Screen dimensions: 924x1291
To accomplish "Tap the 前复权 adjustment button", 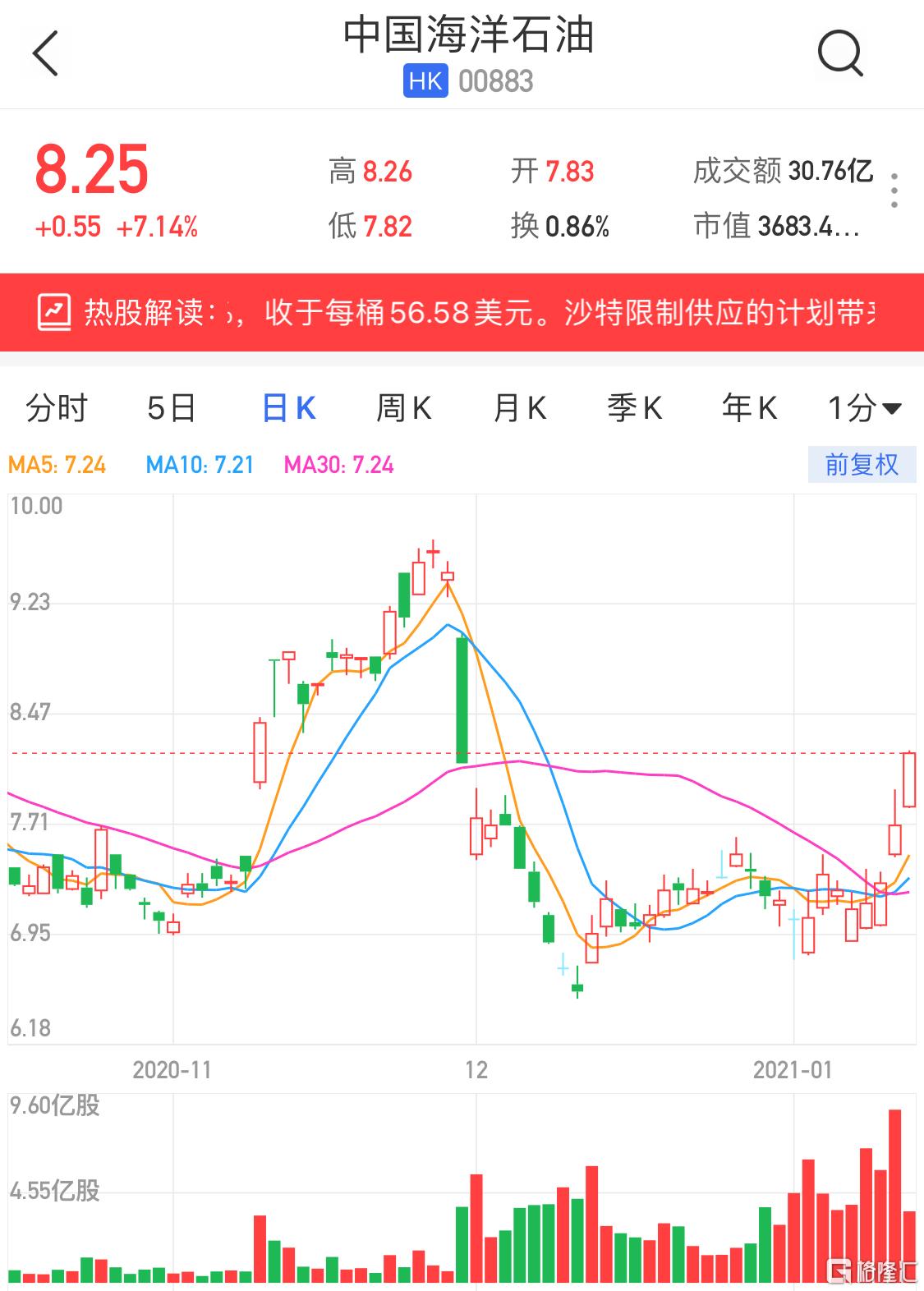I will [x=862, y=465].
